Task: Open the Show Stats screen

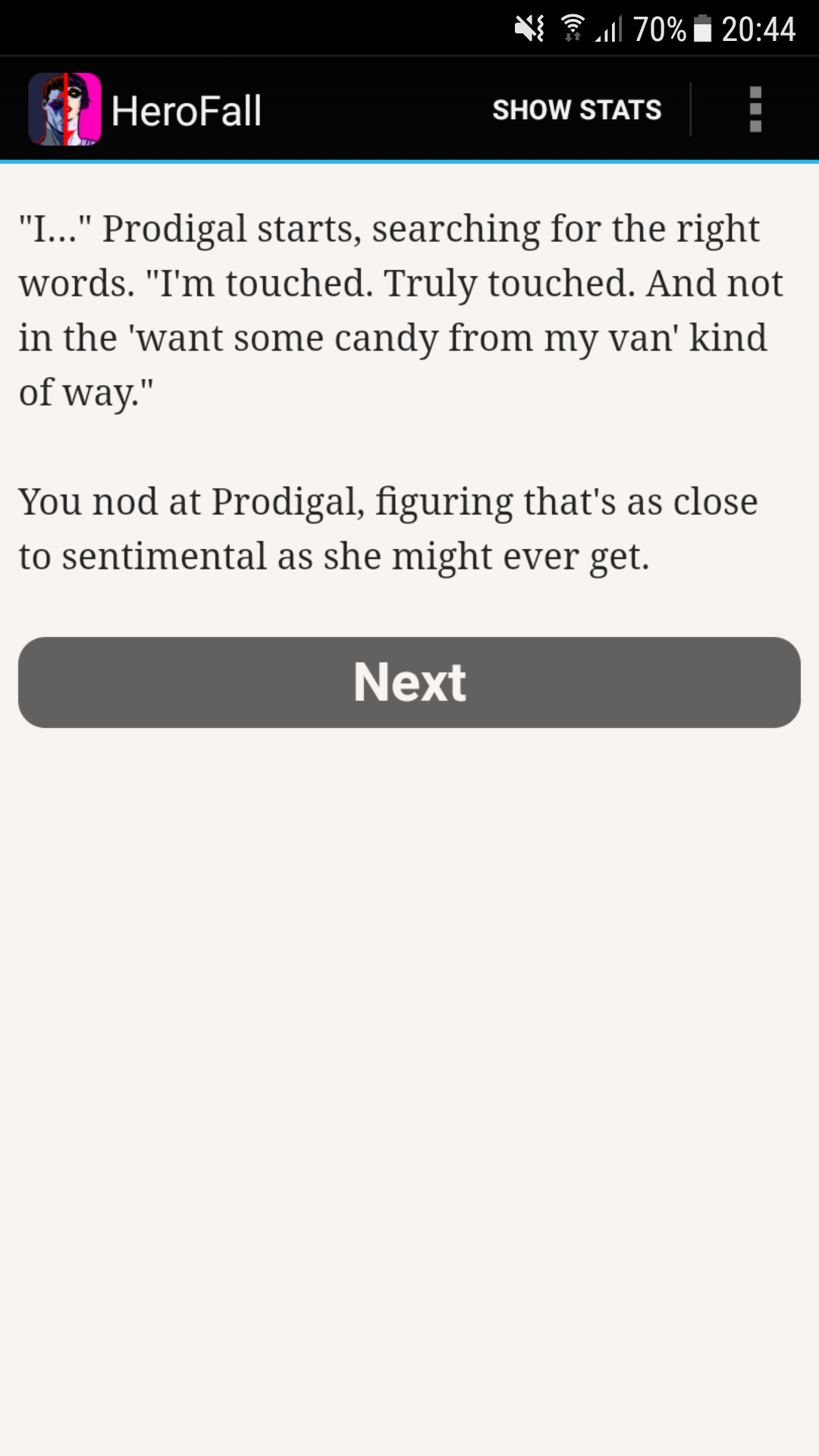Action: (576, 110)
